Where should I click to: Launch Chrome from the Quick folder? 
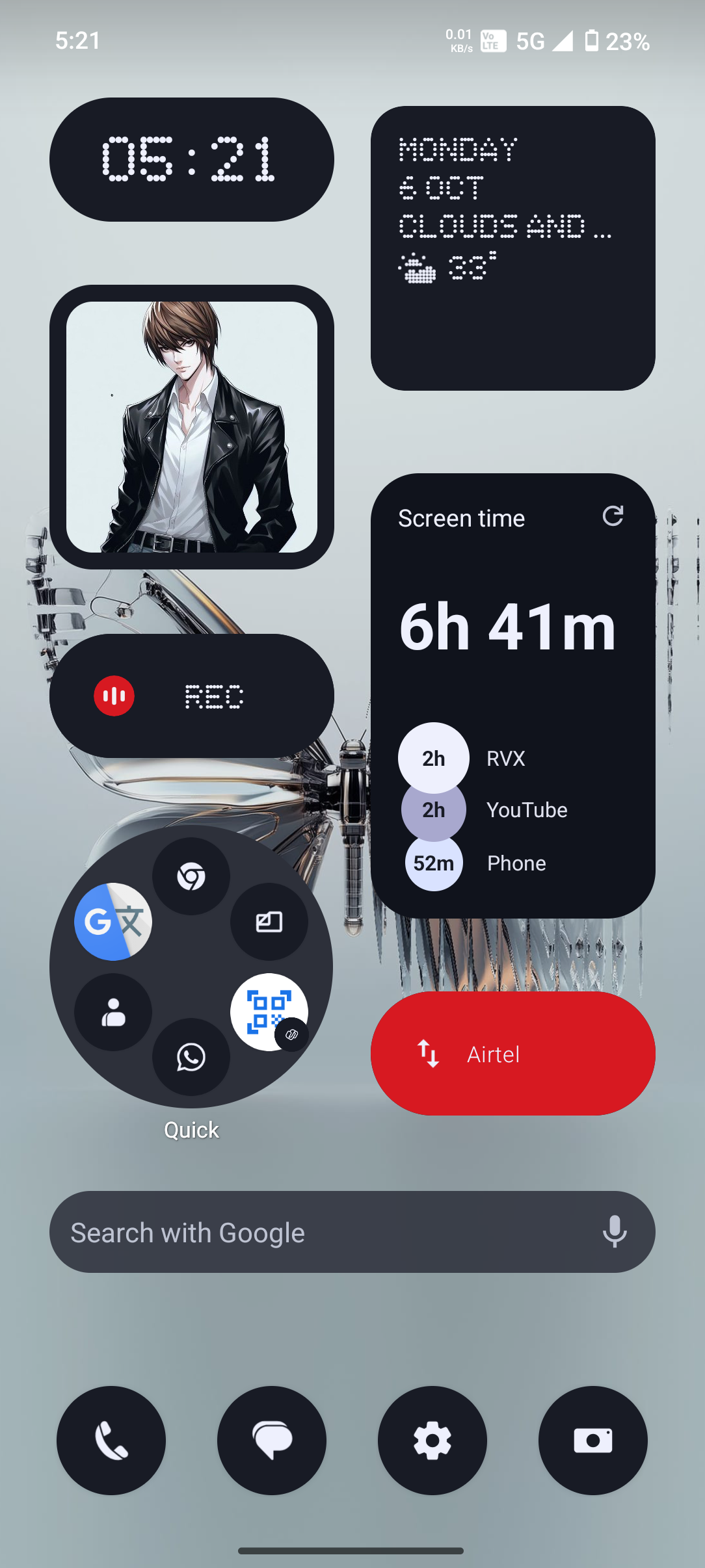191,876
